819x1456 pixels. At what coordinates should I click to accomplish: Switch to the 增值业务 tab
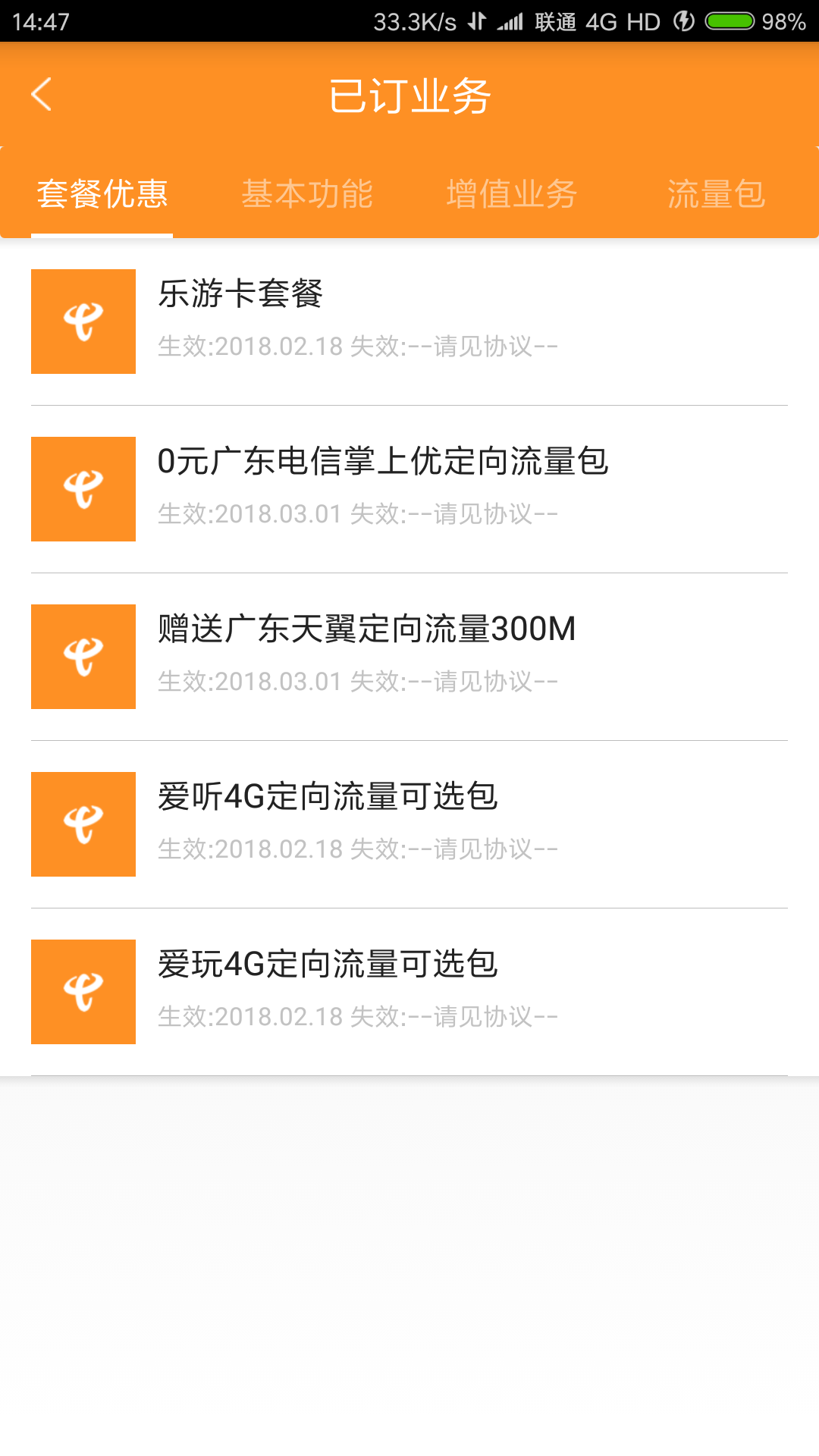tap(512, 194)
